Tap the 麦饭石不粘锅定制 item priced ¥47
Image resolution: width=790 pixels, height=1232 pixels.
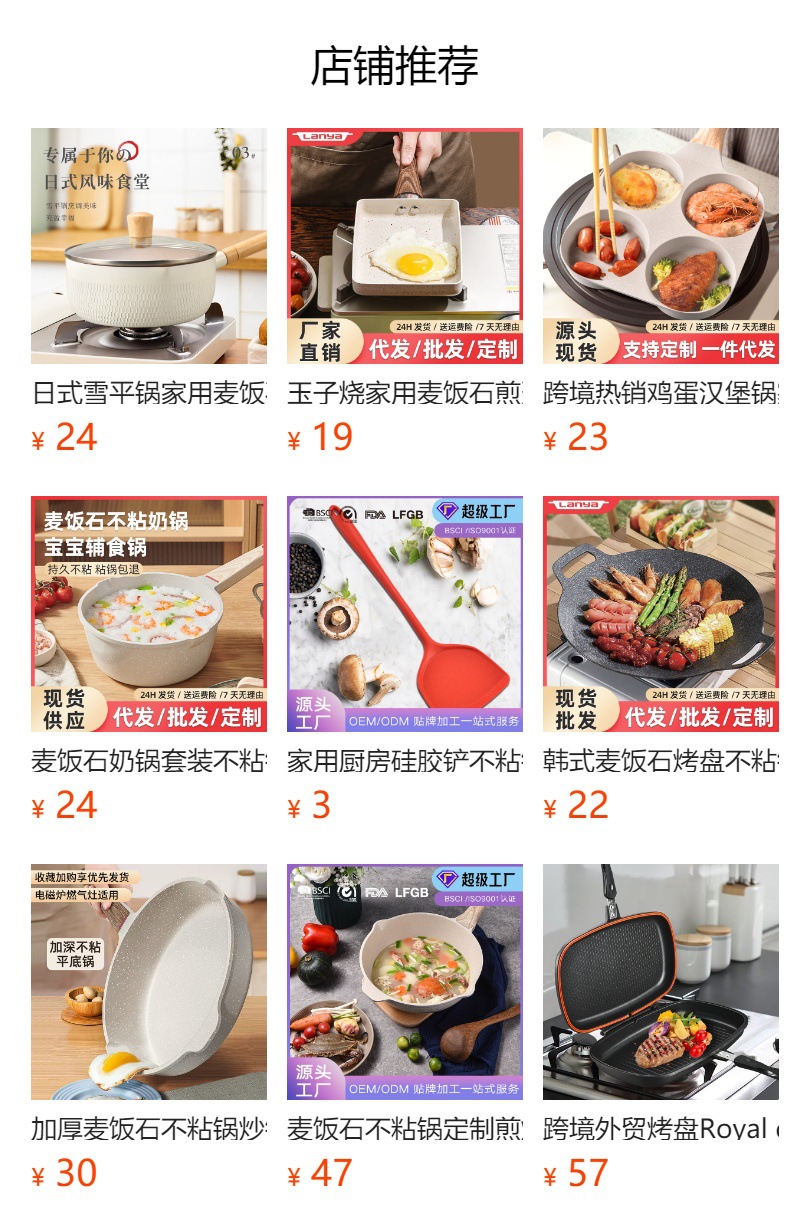(405, 982)
